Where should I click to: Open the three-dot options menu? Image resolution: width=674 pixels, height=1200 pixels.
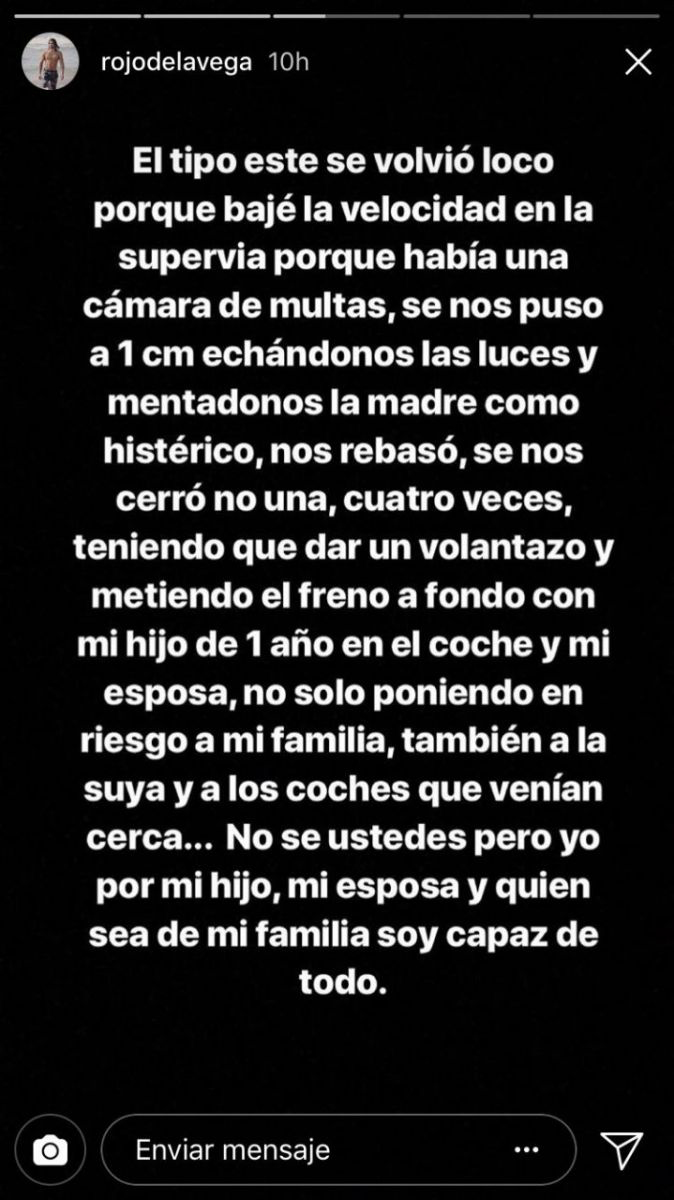(x=526, y=1150)
